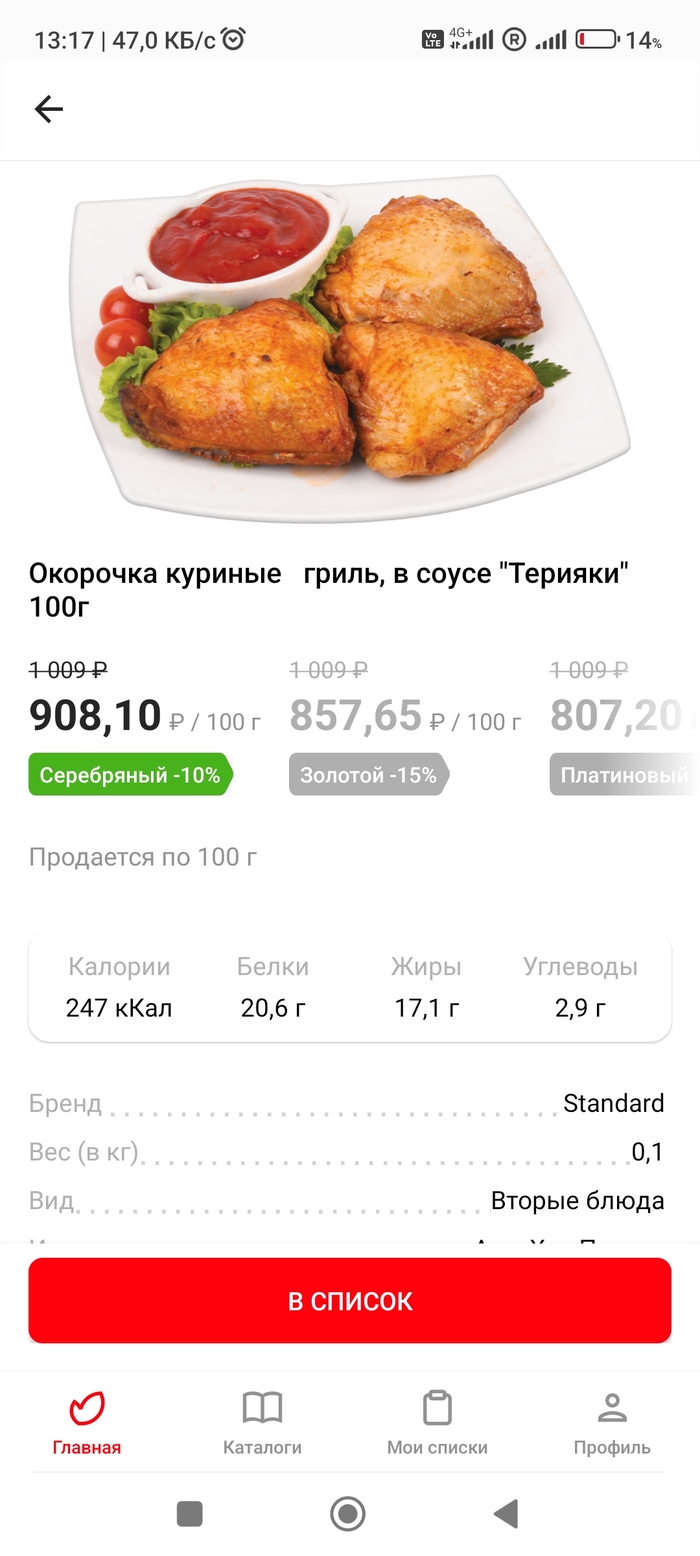The height and width of the screenshot is (1556, 700).
Task: Go to the Мои списки tab
Action: pyautogui.click(x=437, y=1423)
